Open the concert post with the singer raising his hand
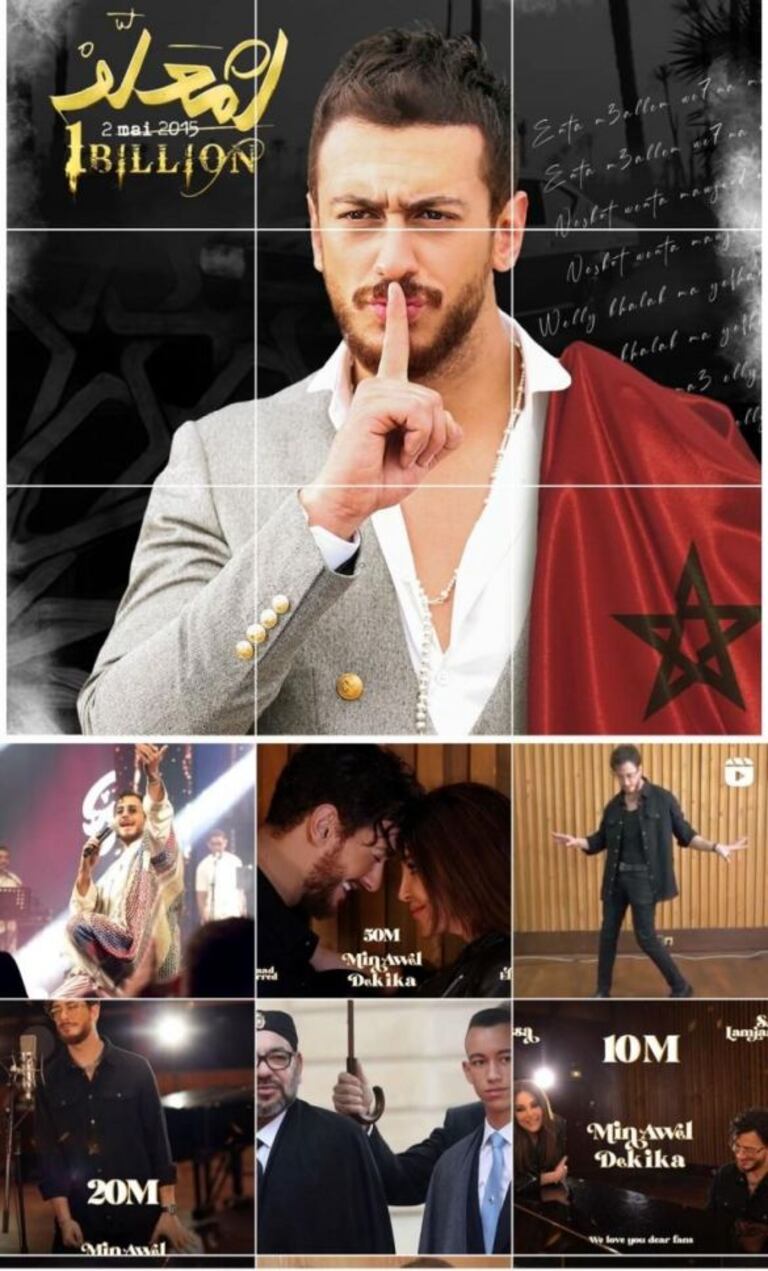The image size is (768, 1271). pos(127,870)
